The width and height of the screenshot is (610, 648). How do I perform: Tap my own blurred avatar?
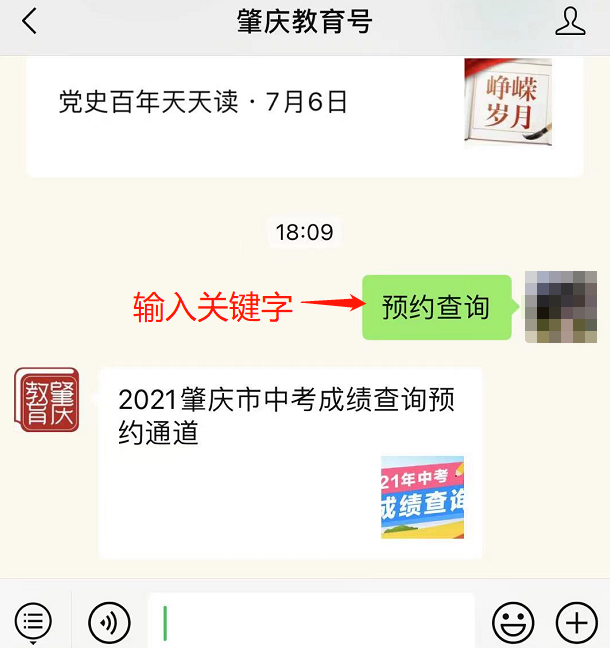click(560, 306)
